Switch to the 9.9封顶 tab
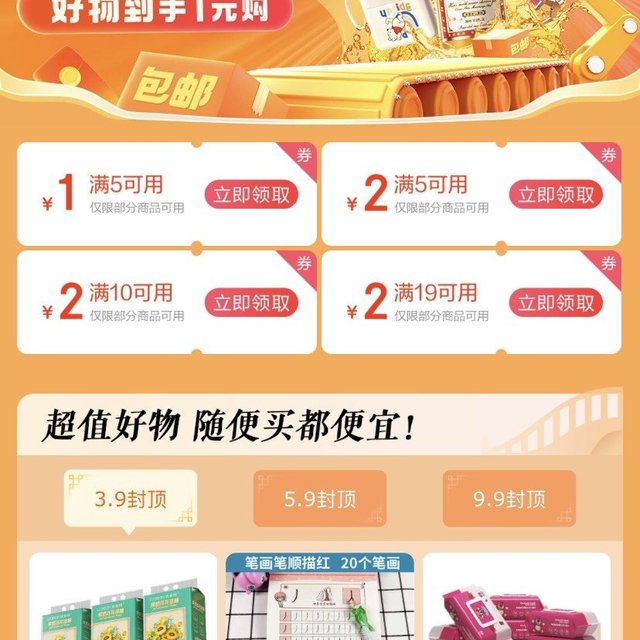The width and height of the screenshot is (640, 640). (510, 499)
